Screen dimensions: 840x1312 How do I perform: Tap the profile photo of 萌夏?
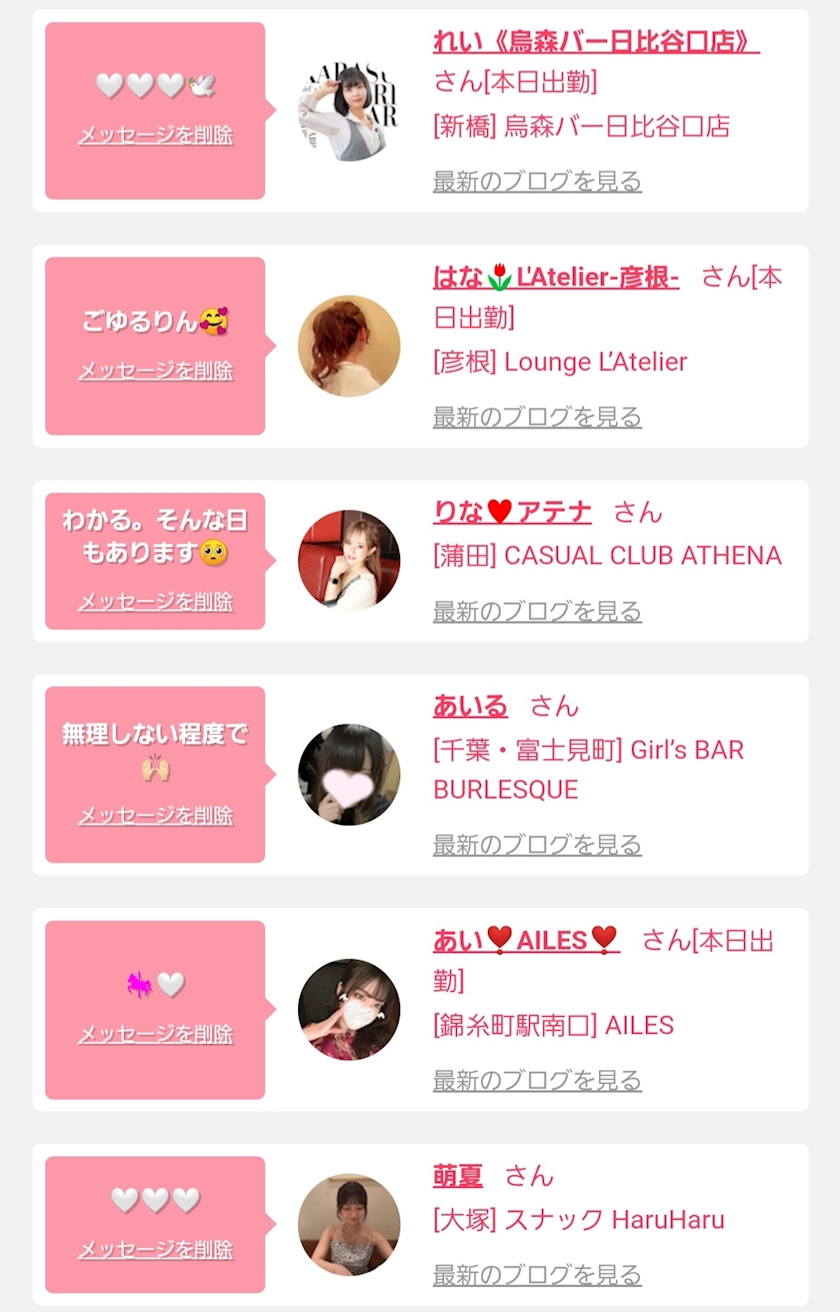349,1225
